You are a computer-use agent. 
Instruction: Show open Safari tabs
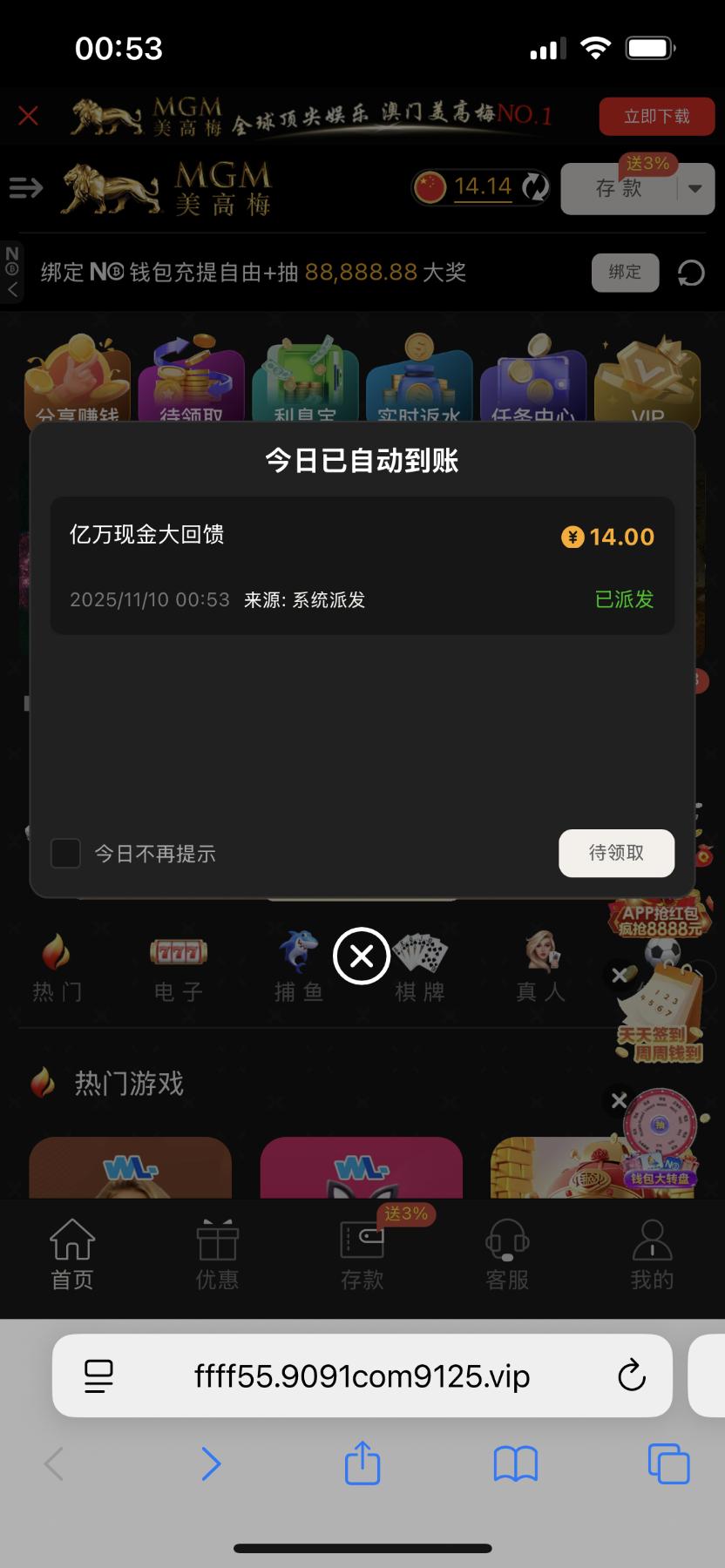(x=668, y=1463)
